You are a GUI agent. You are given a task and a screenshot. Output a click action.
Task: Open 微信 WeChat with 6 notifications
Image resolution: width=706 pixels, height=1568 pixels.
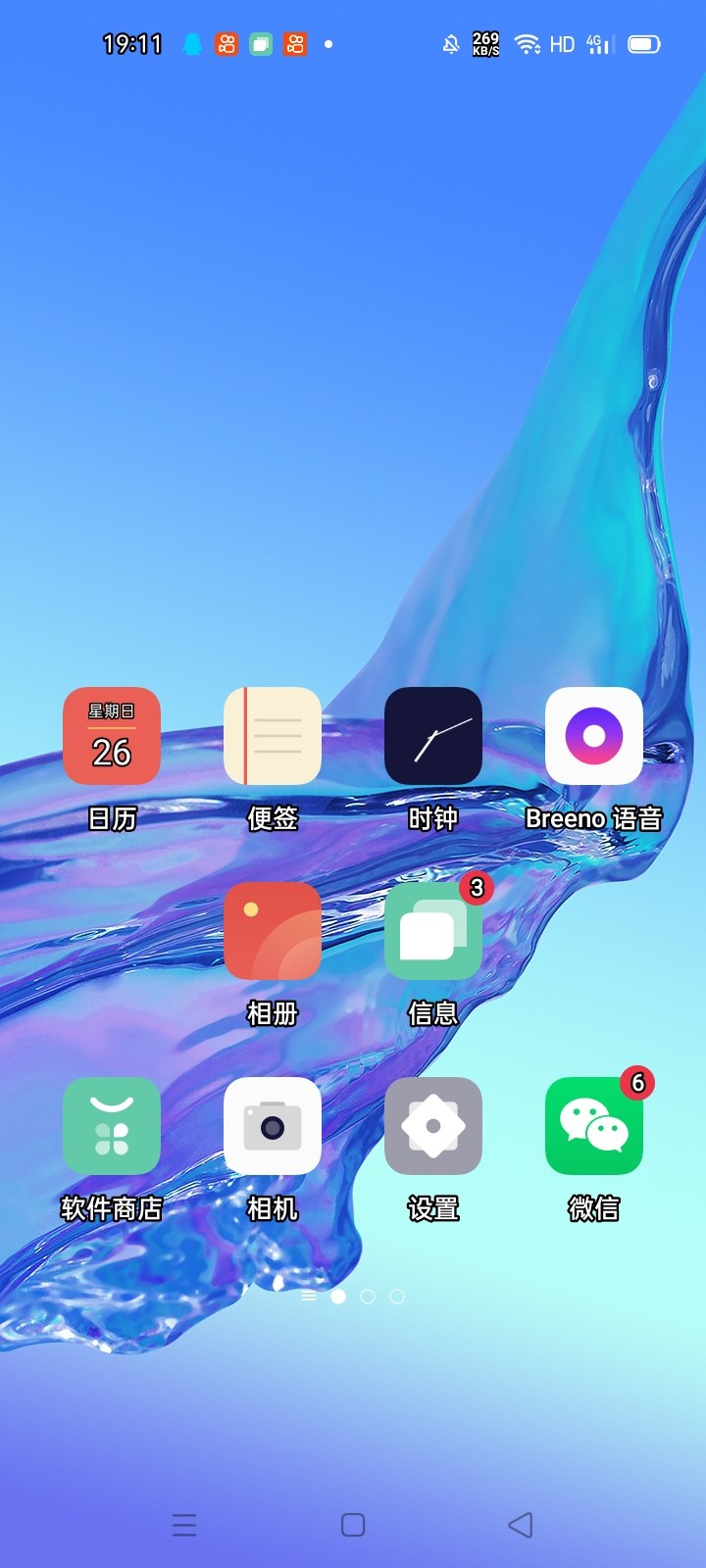pyautogui.click(x=594, y=1127)
